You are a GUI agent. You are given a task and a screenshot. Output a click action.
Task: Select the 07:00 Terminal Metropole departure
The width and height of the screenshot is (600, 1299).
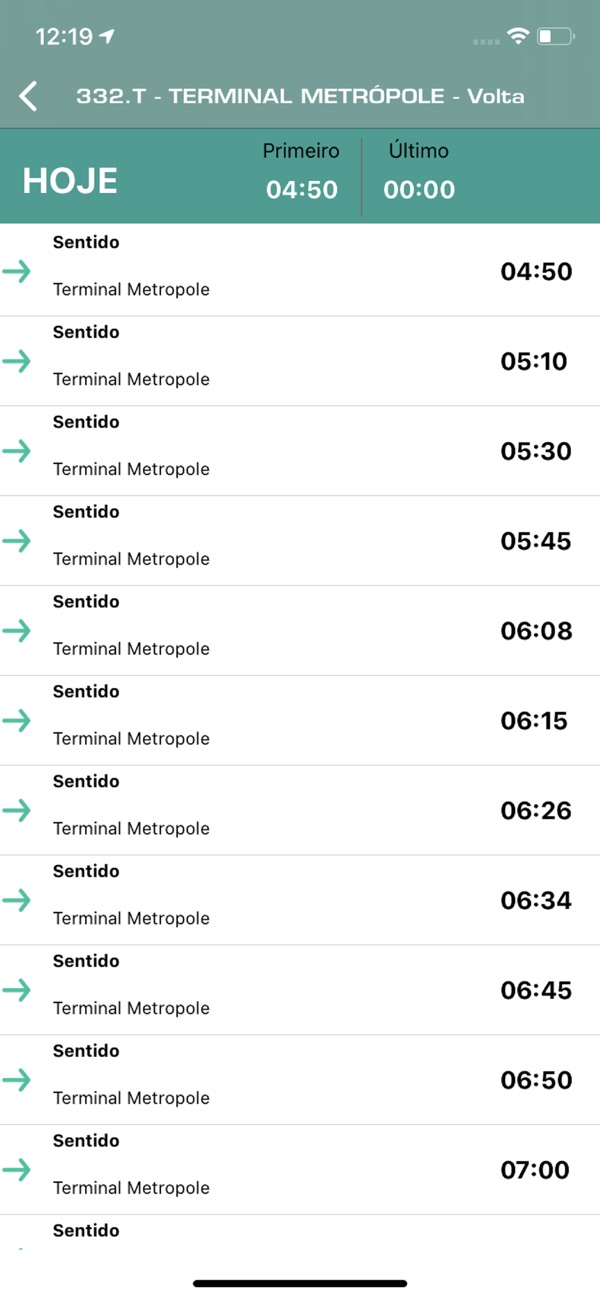[x=300, y=1170]
